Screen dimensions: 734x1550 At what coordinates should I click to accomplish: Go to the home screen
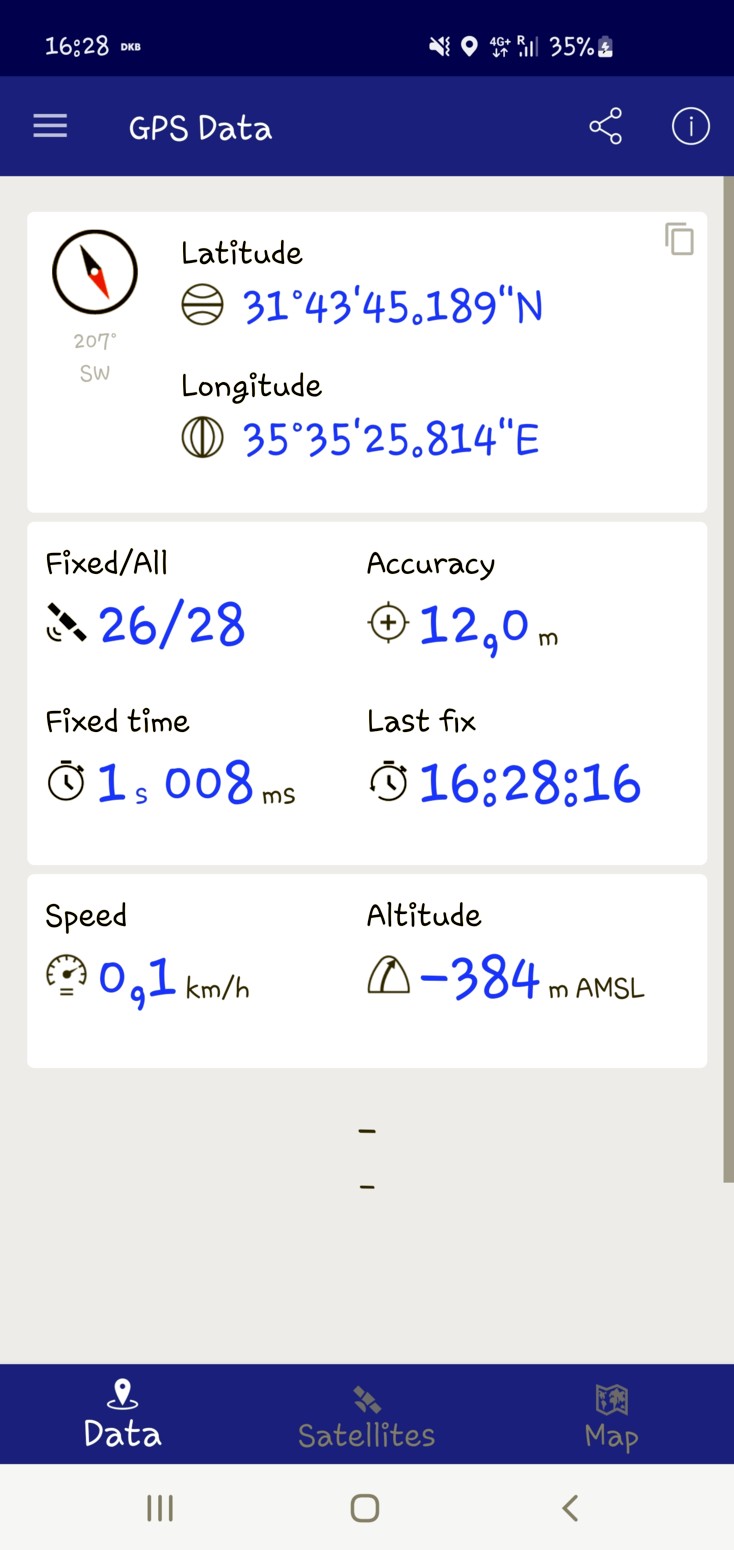[x=365, y=1508]
